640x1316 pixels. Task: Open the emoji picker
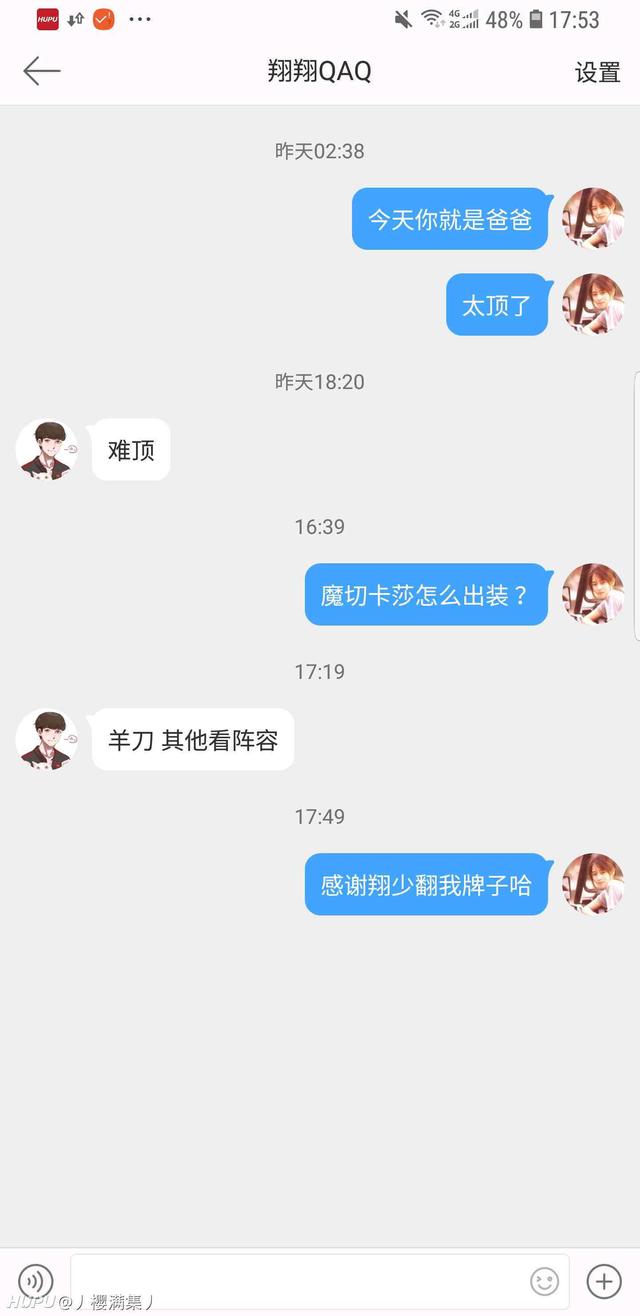(x=544, y=1280)
